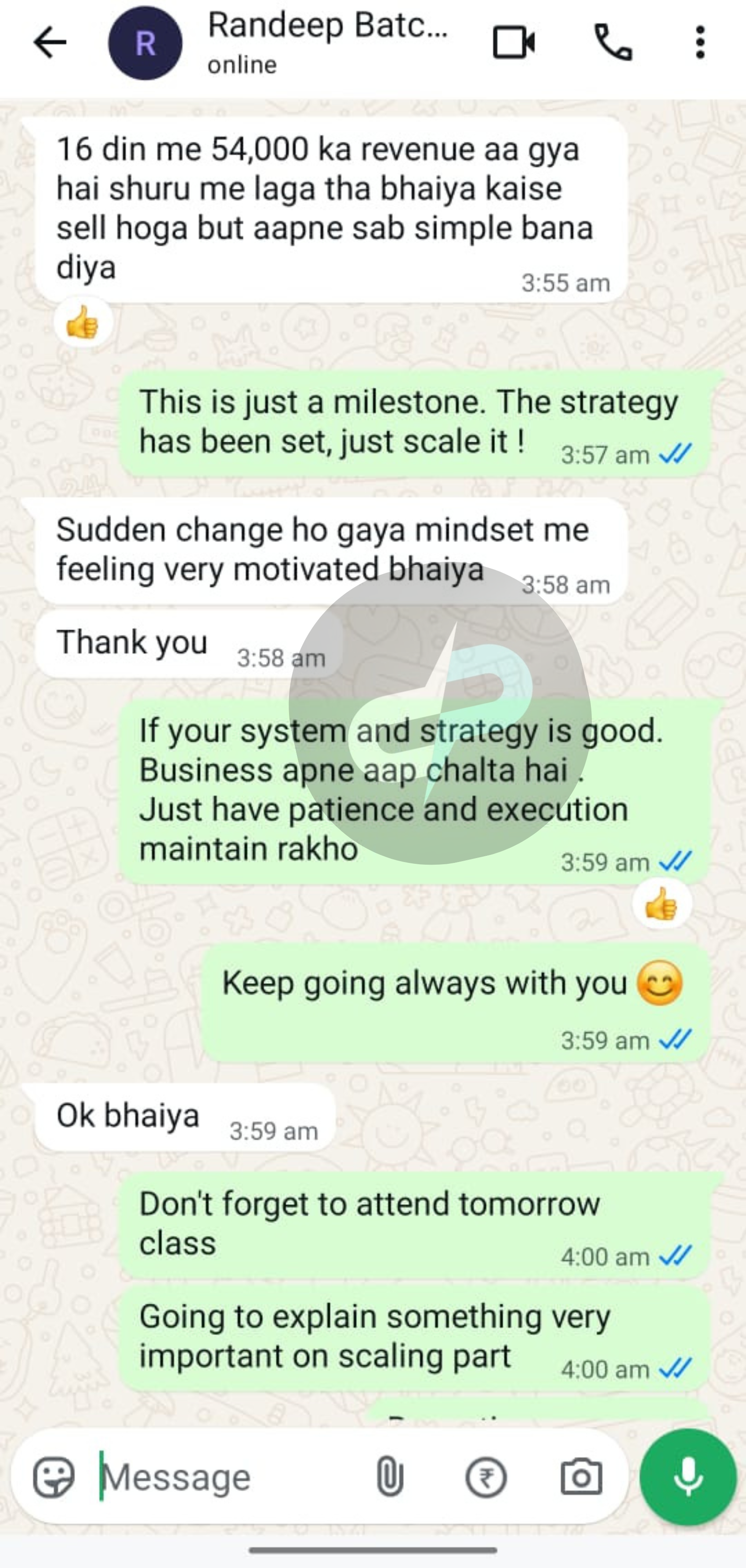Open Randeep Batc... contact info
The width and height of the screenshot is (746, 1568).
[327, 42]
